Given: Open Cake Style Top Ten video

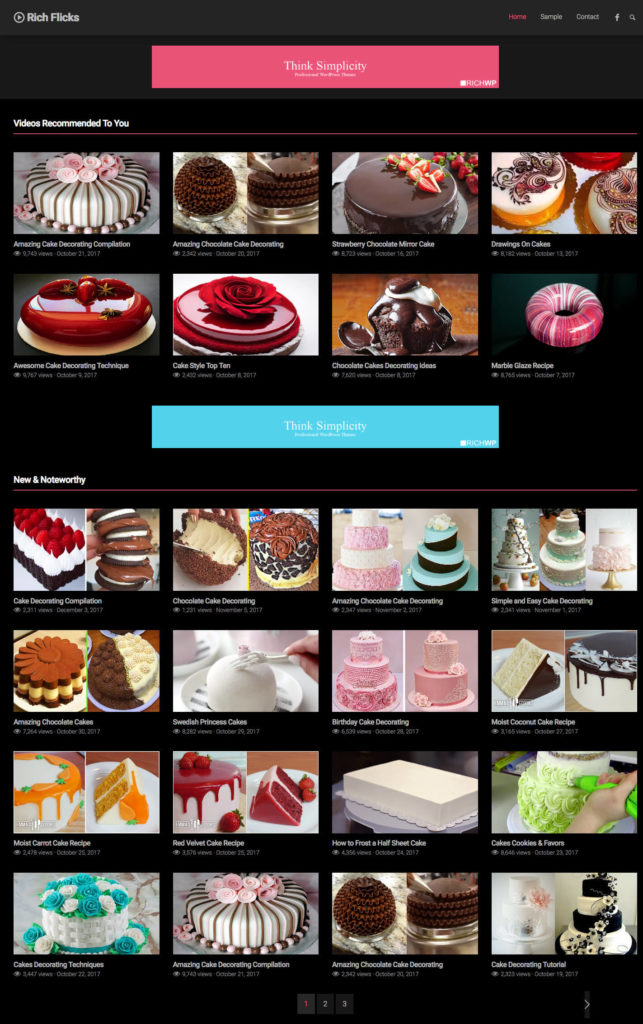Looking at the screenshot, I should pyautogui.click(x=245, y=314).
